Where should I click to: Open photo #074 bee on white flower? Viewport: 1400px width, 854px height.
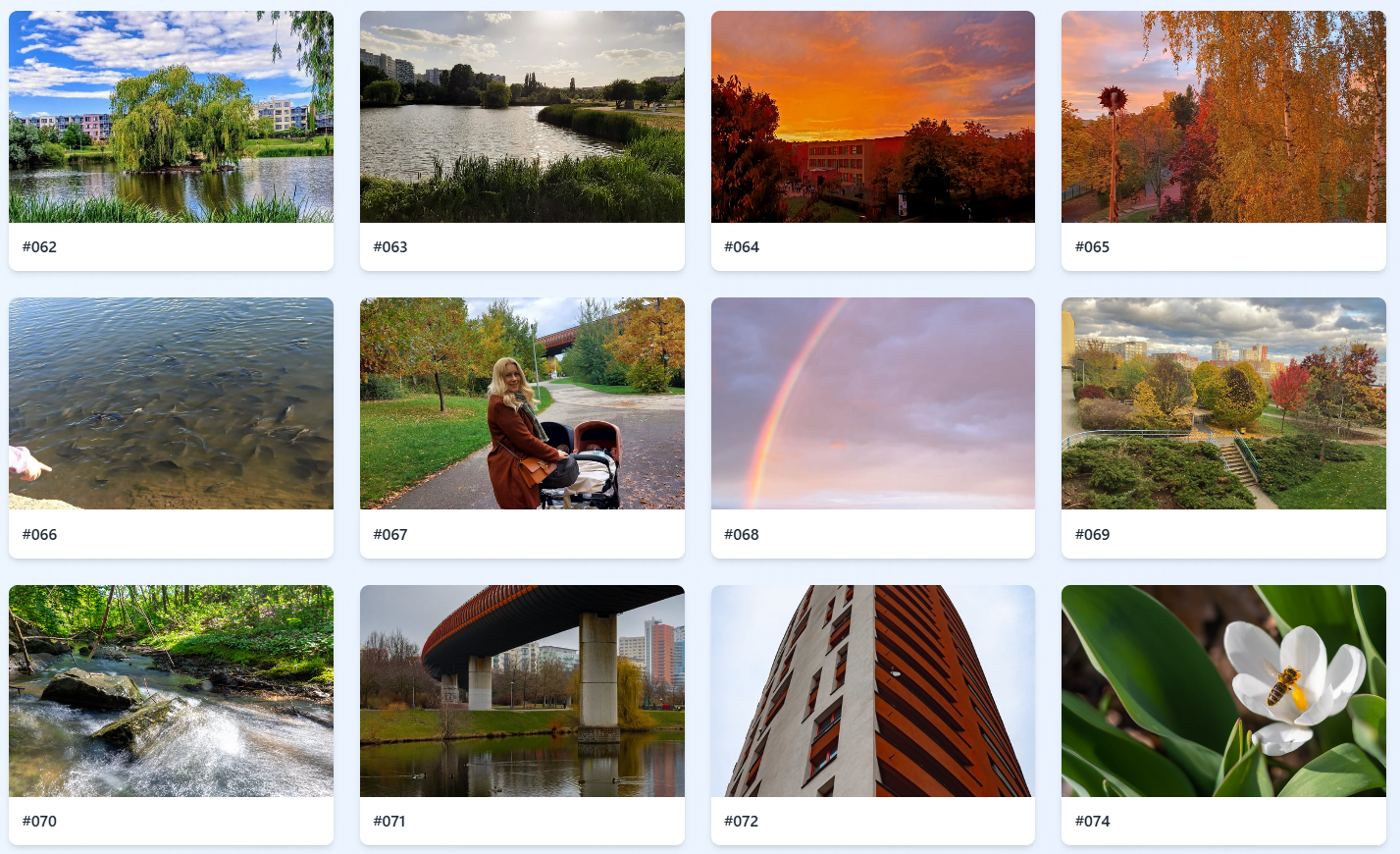[1223, 691]
